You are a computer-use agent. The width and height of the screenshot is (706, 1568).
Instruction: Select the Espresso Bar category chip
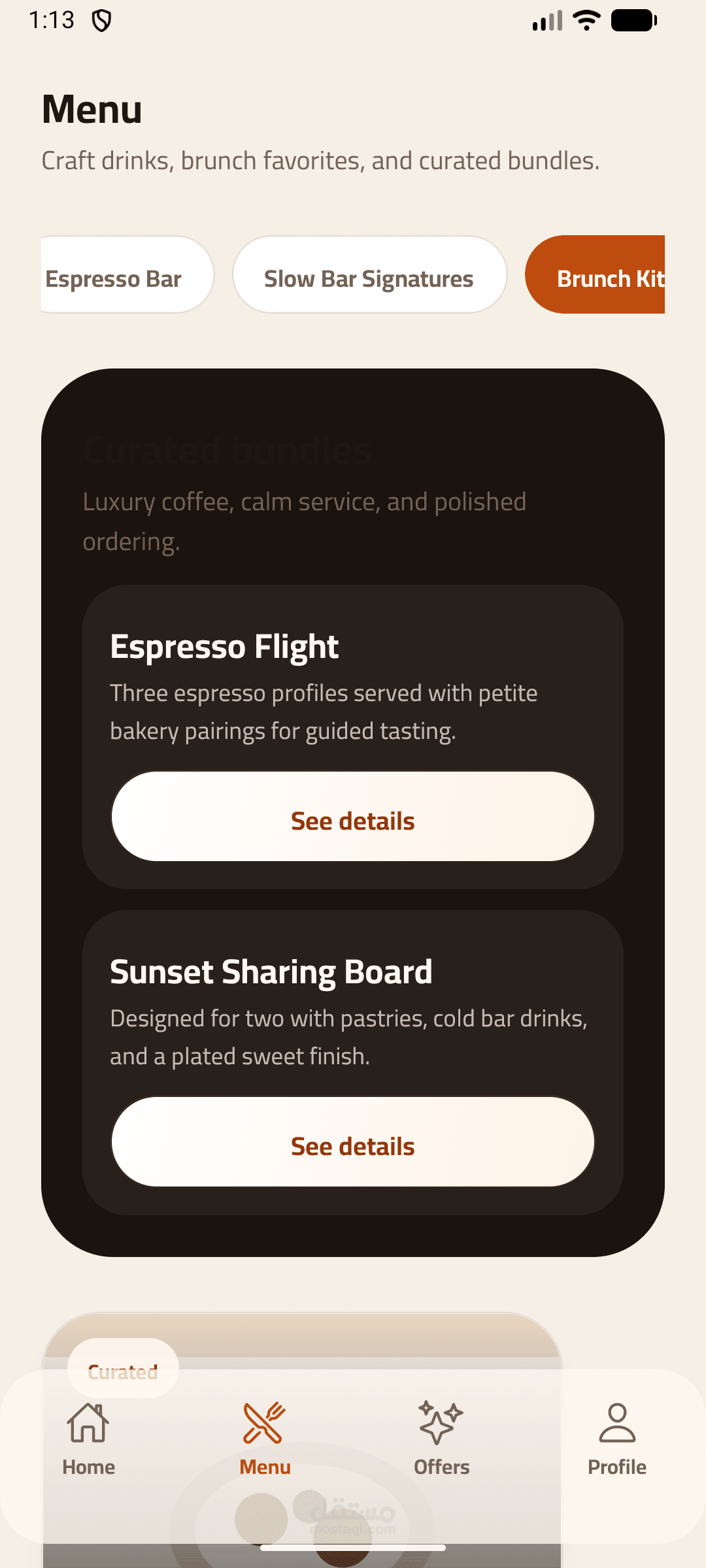pyautogui.click(x=124, y=278)
